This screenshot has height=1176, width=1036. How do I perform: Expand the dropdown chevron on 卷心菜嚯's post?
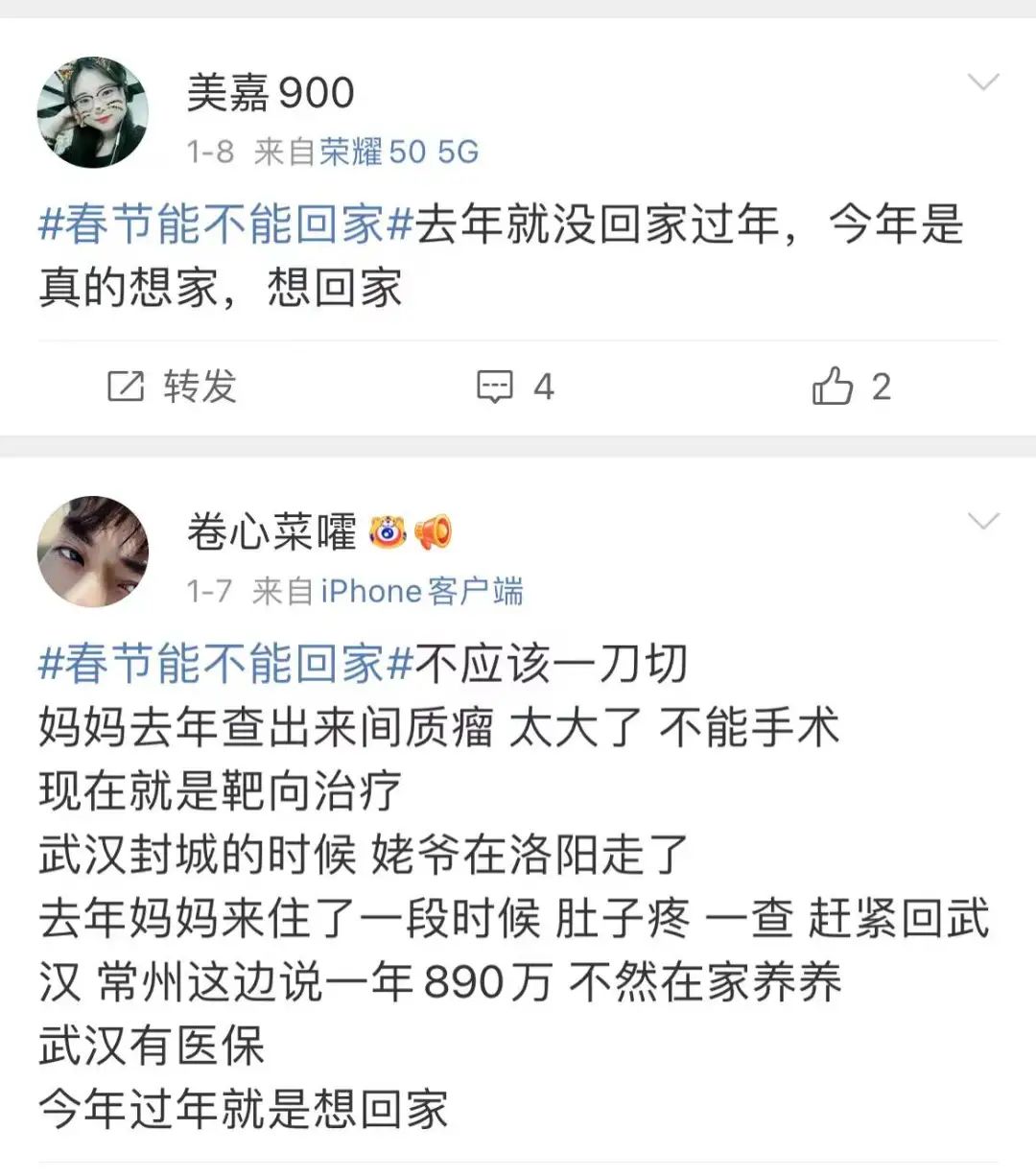[983, 522]
